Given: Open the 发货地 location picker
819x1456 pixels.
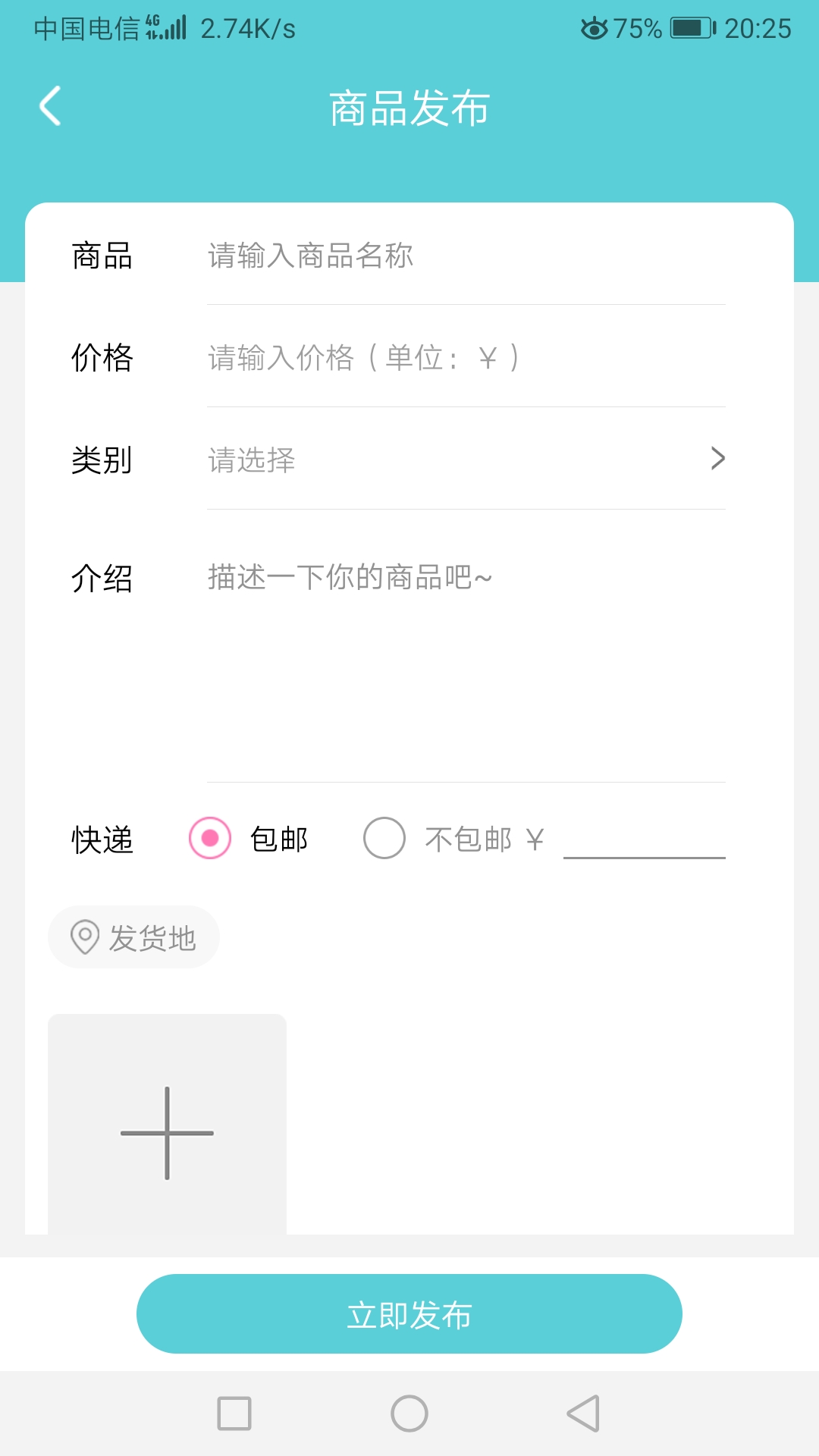Looking at the screenshot, I should click(133, 937).
